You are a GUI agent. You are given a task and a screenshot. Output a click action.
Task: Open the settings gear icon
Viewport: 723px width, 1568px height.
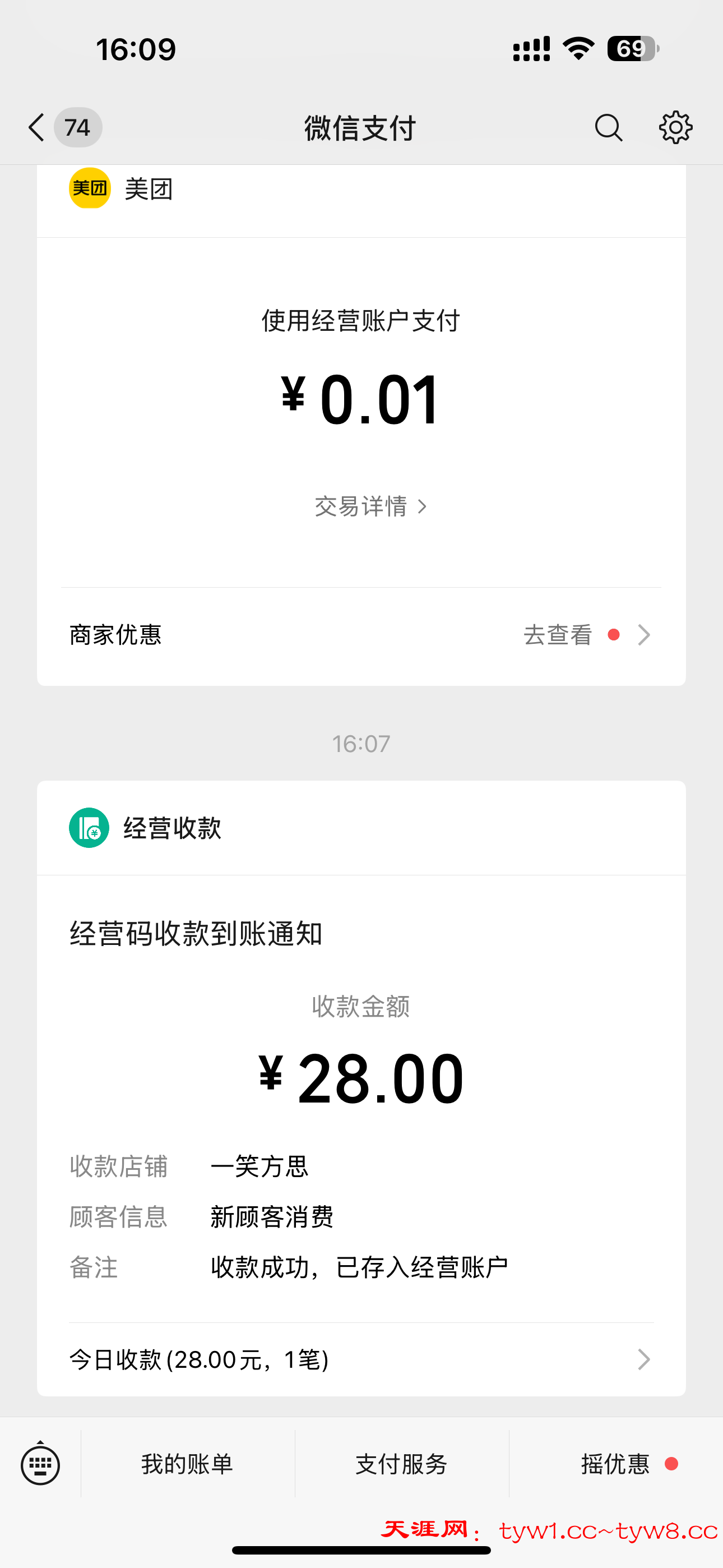click(x=675, y=128)
